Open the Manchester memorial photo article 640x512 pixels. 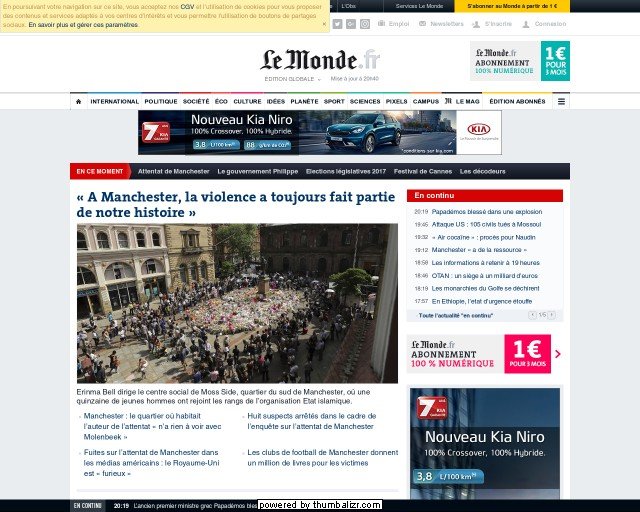(x=237, y=303)
